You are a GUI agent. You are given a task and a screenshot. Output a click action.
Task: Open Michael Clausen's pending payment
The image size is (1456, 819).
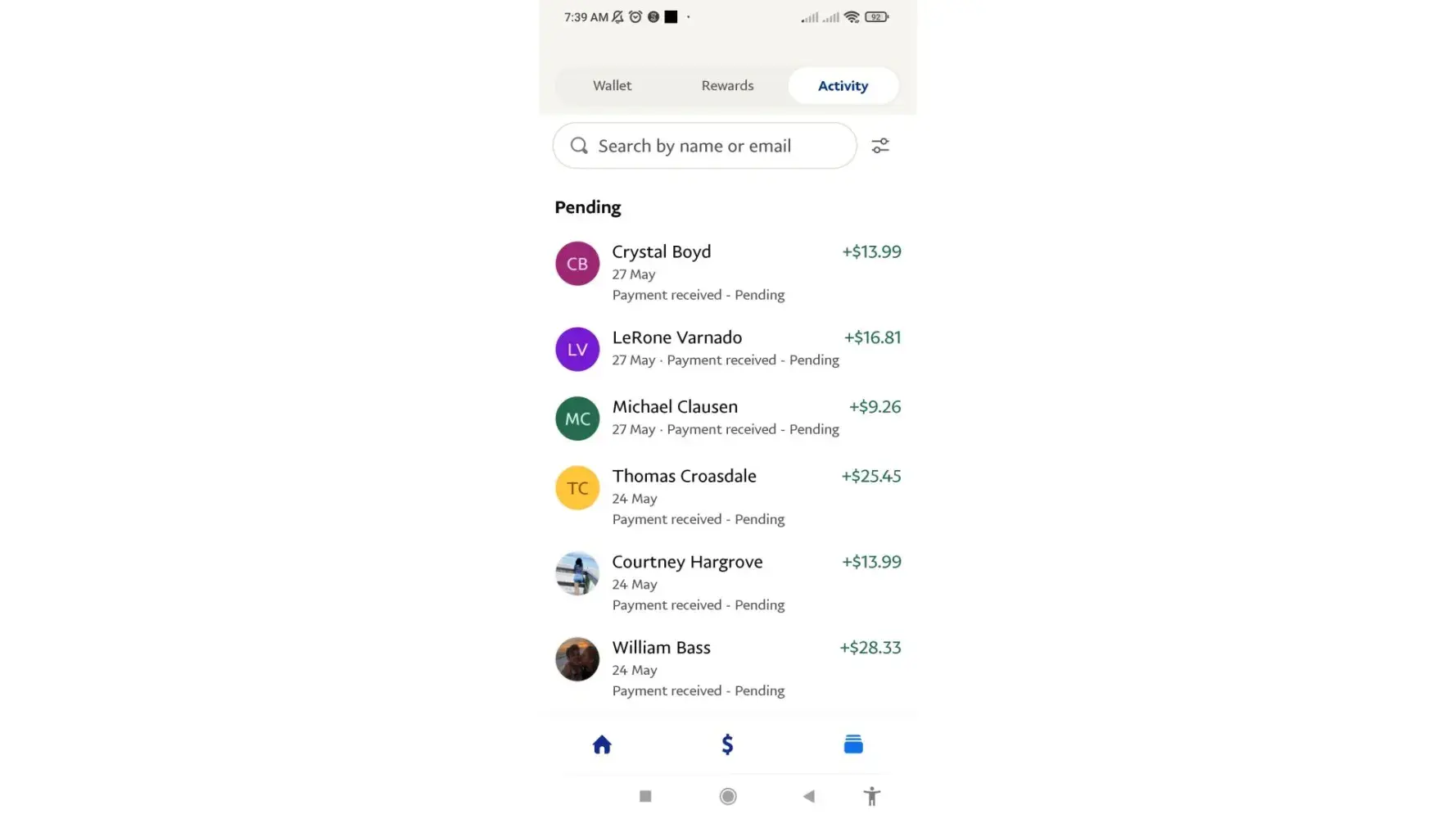[x=727, y=418]
